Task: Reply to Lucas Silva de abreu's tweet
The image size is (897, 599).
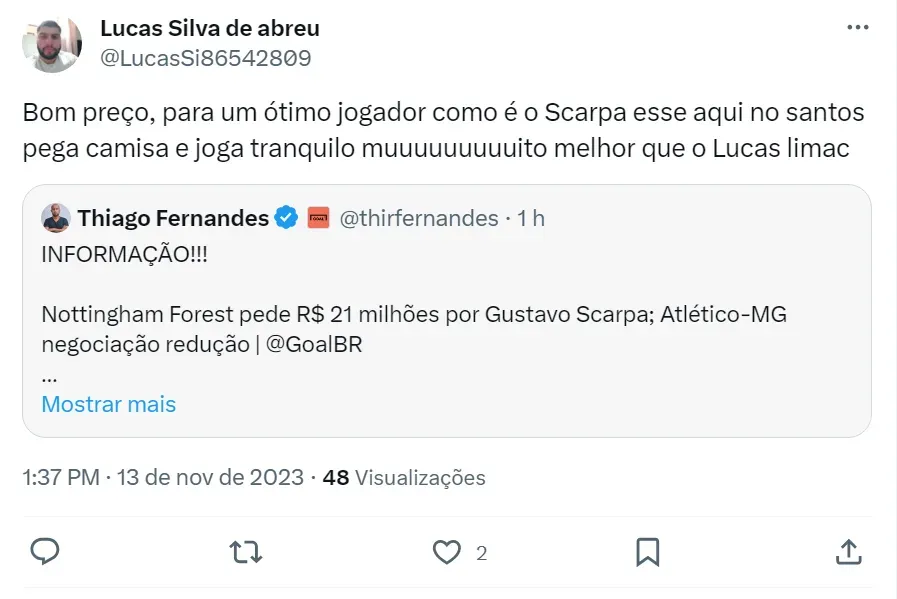Action: click(x=45, y=551)
